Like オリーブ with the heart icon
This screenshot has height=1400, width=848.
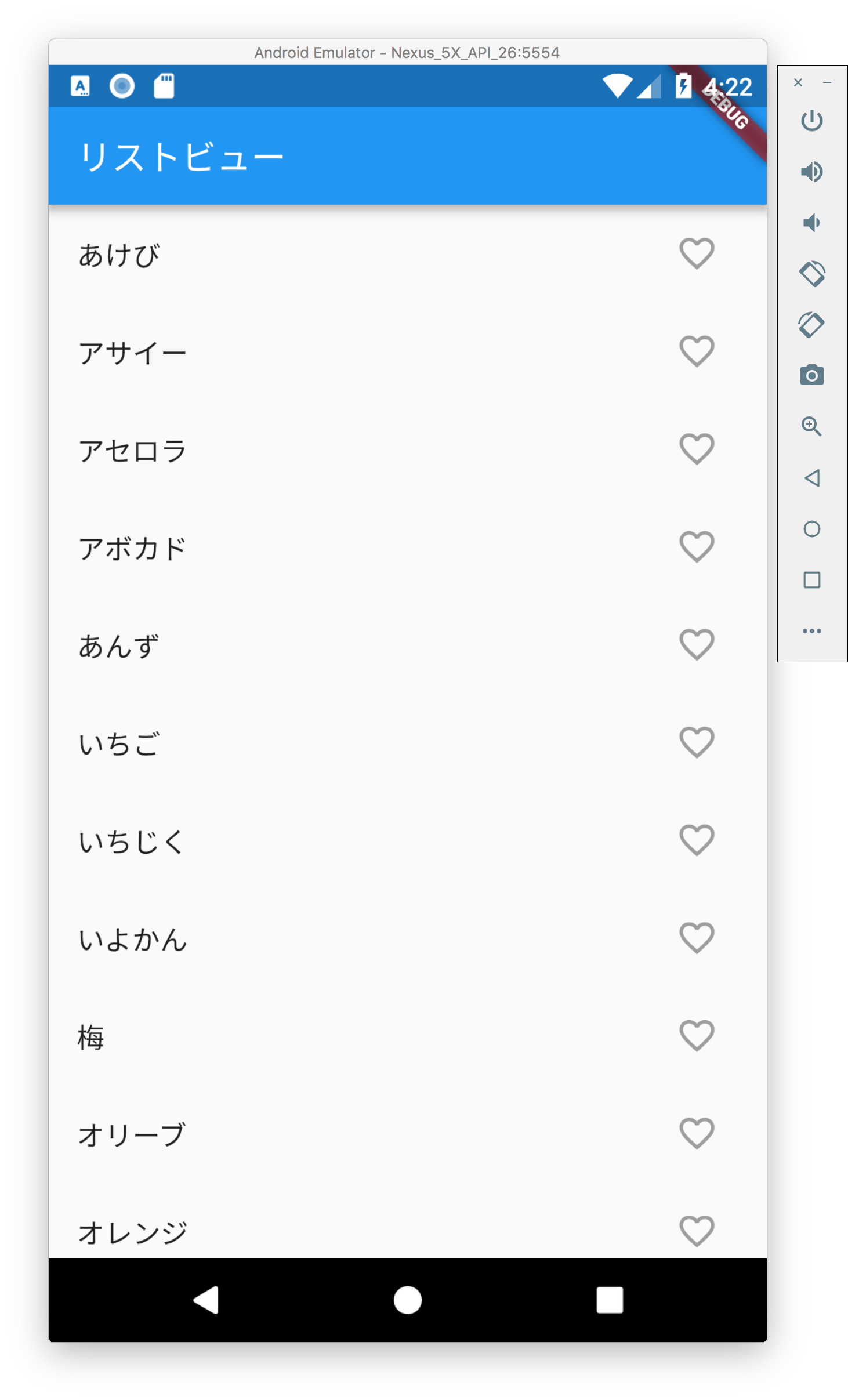point(696,1133)
